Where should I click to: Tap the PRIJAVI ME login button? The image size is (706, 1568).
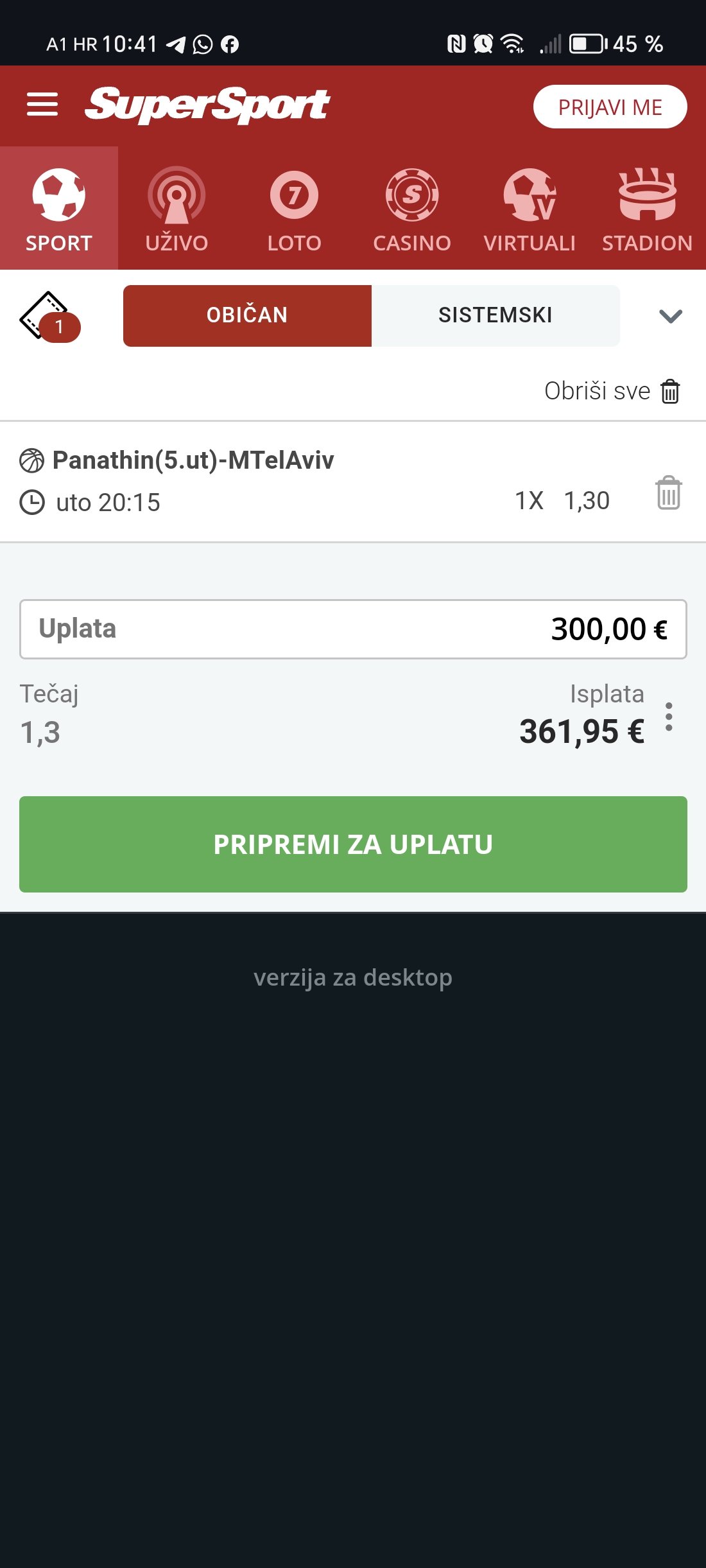610,107
